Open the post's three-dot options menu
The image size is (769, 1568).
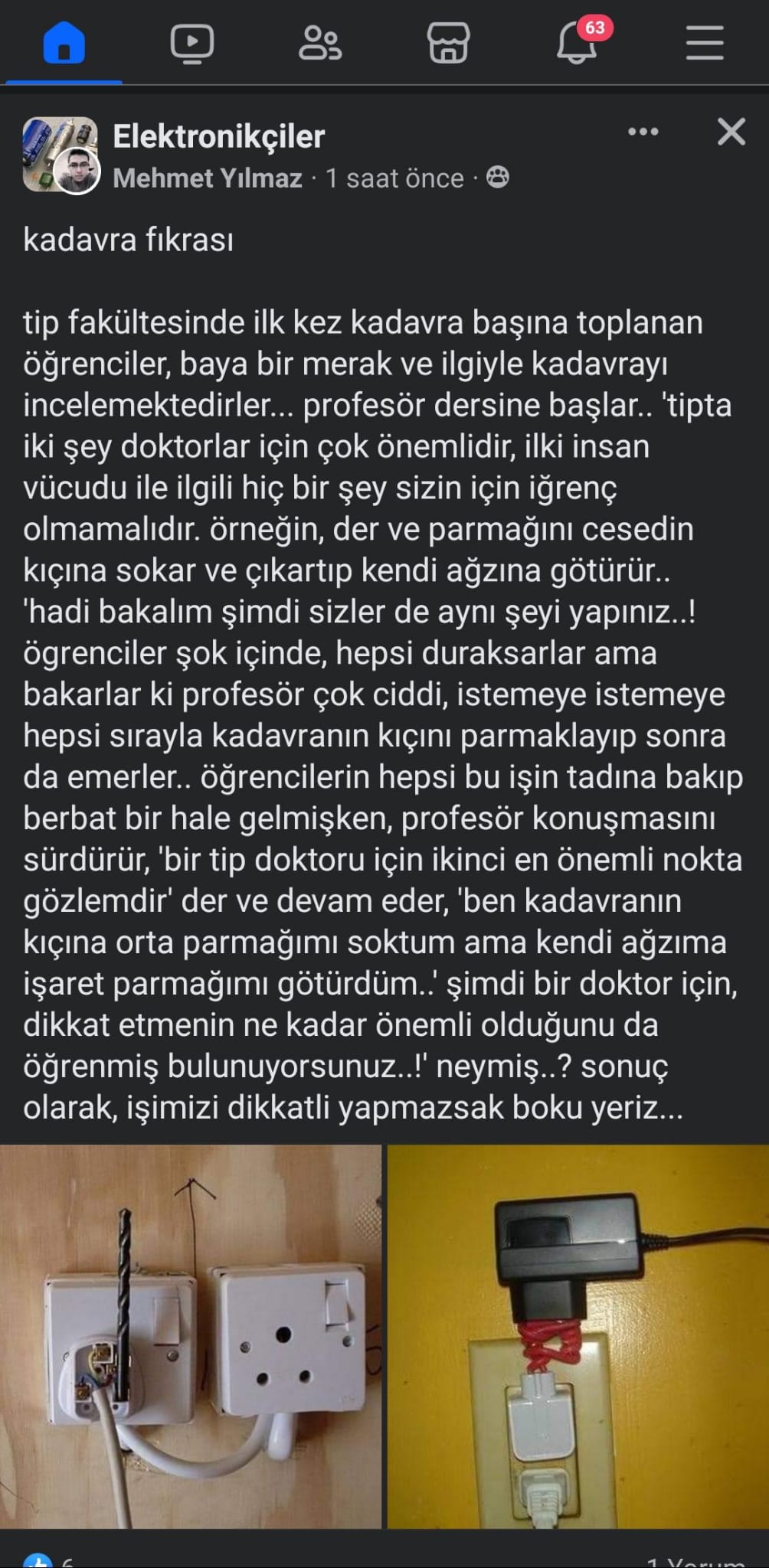point(643,132)
